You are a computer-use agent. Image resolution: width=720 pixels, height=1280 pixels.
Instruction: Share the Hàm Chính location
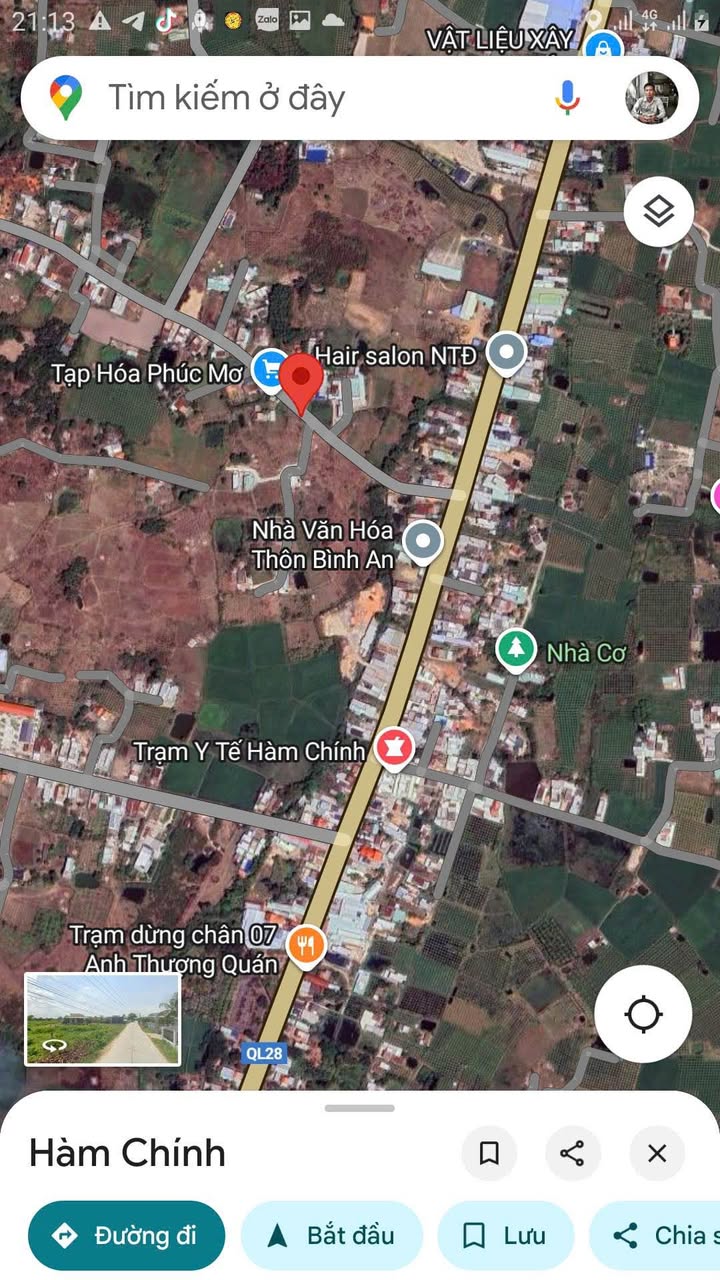[x=573, y=1153]
